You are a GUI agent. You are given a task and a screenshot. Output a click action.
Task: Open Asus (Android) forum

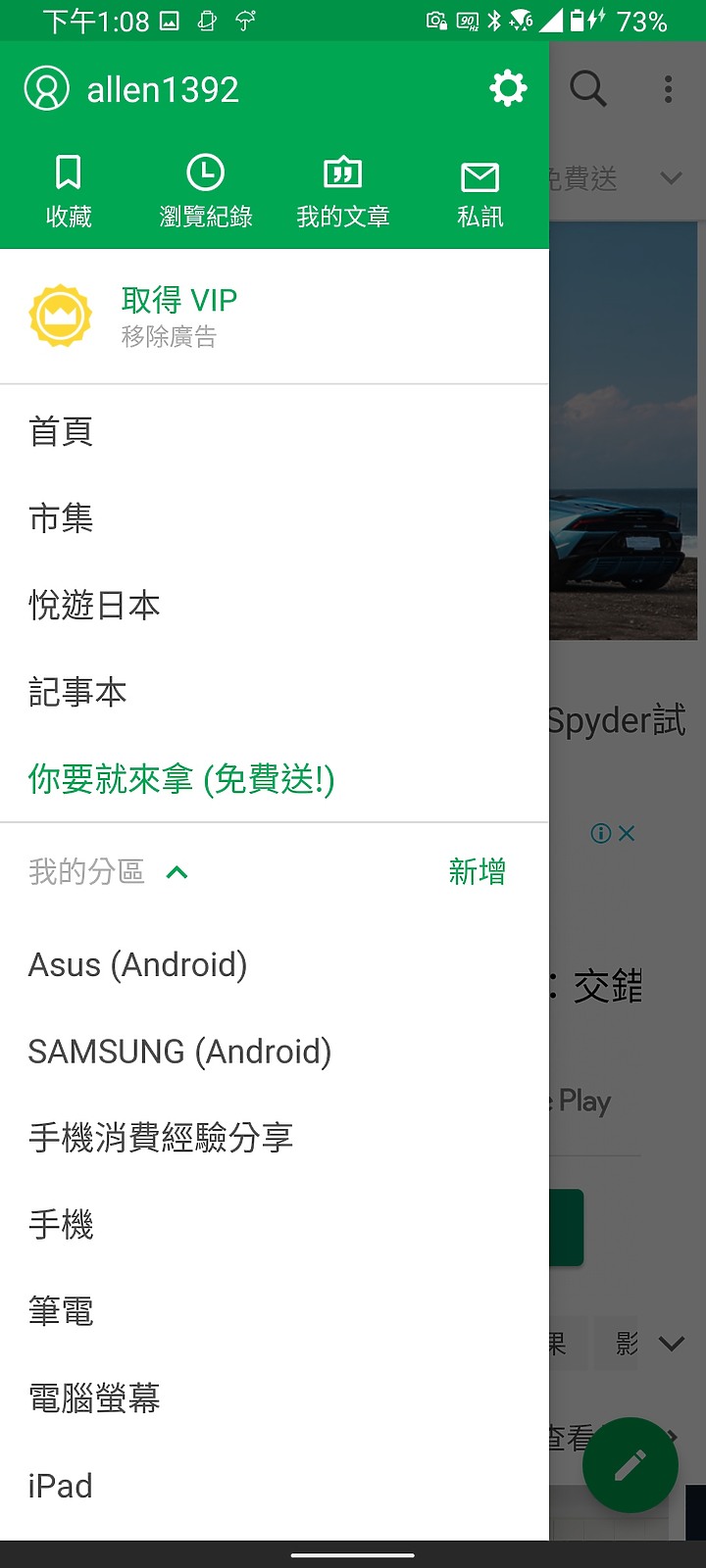point(137,964)
